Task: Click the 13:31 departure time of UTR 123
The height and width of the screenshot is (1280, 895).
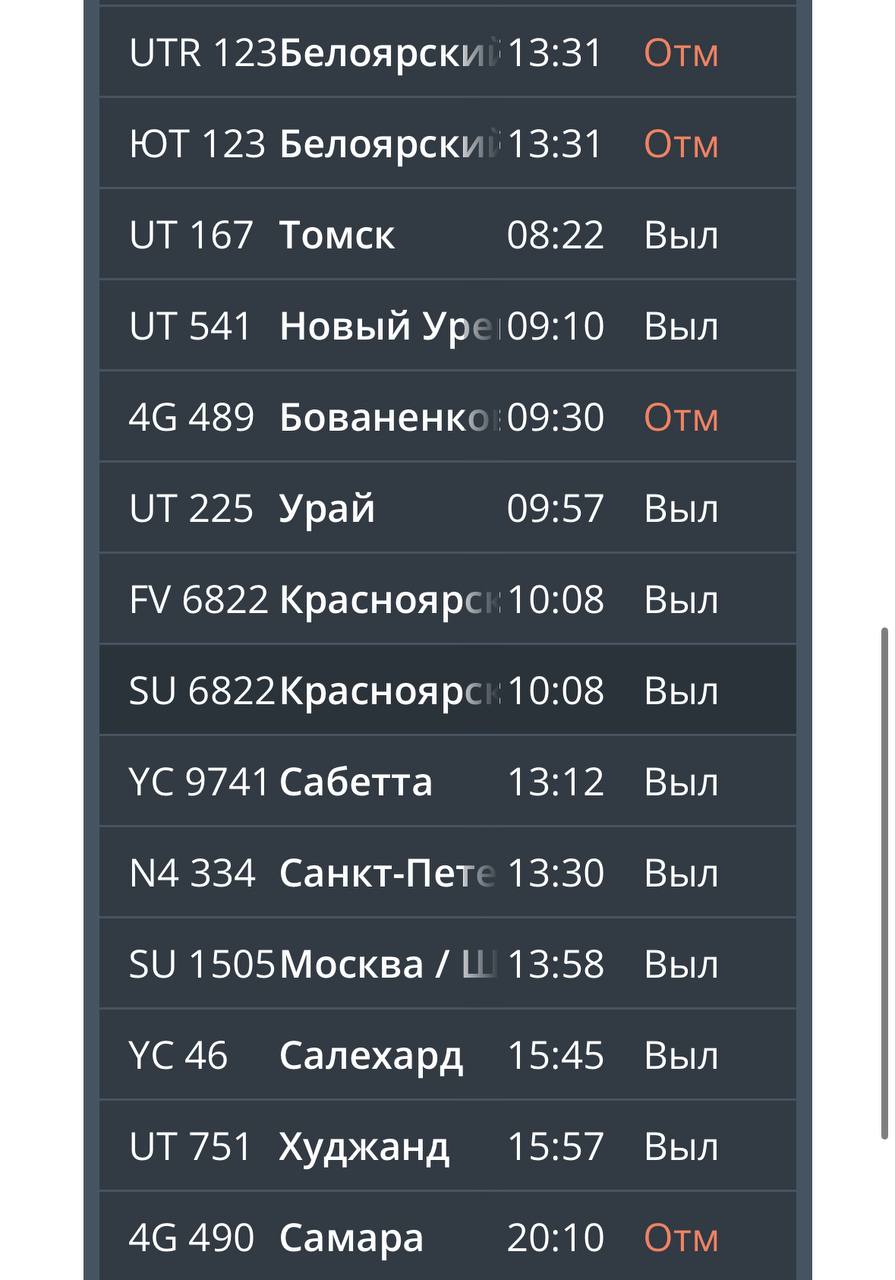Action: pos(556,53)
